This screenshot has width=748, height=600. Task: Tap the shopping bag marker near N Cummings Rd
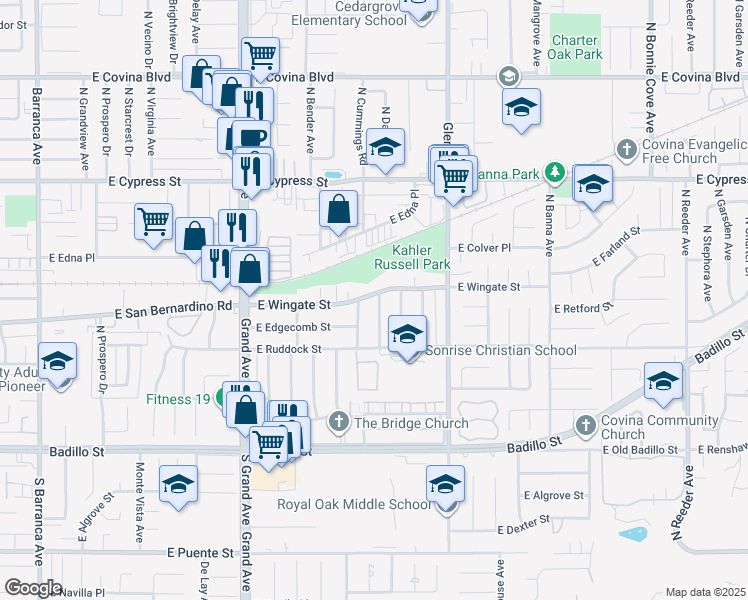pyautogui.click(x=340, y=210)
